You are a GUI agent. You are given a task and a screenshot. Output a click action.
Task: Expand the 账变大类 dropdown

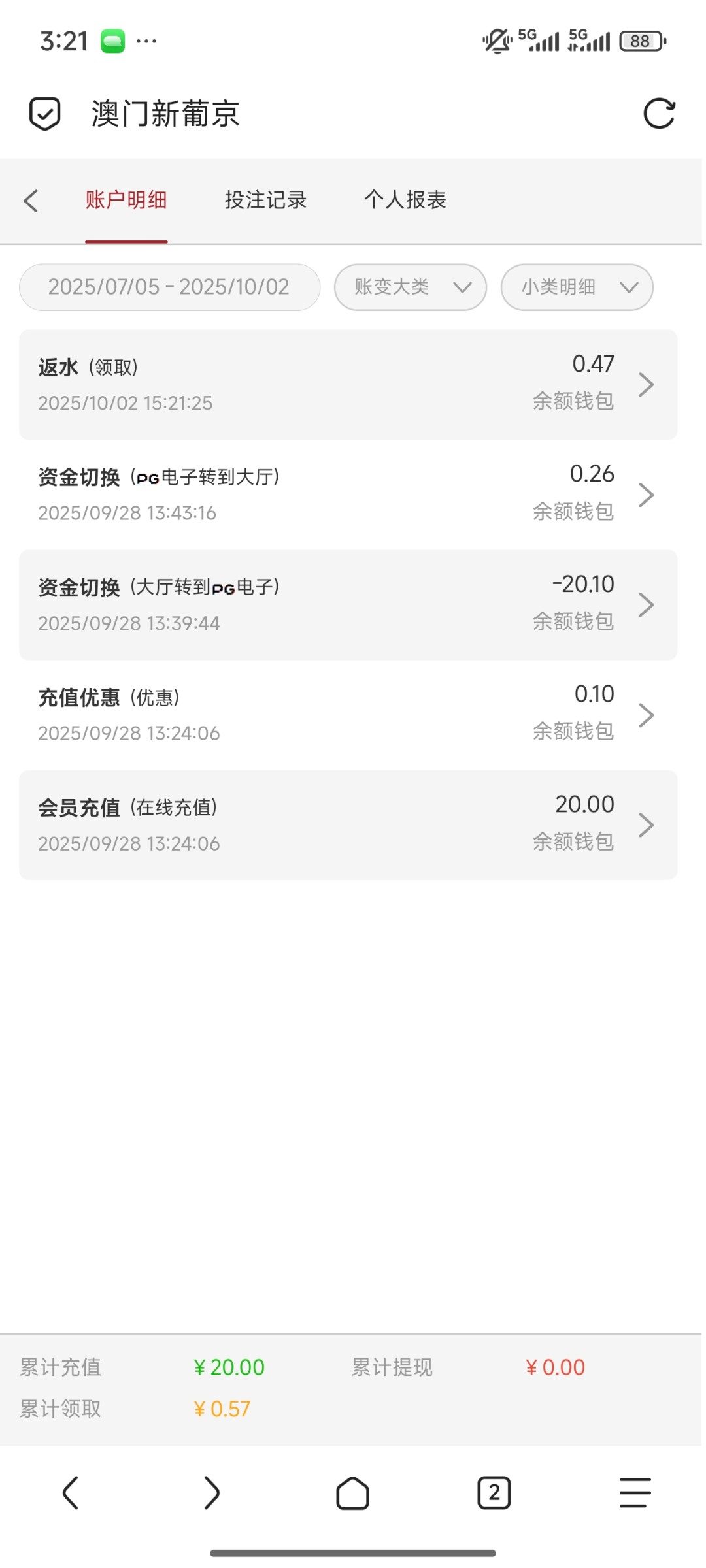[409, 287]
